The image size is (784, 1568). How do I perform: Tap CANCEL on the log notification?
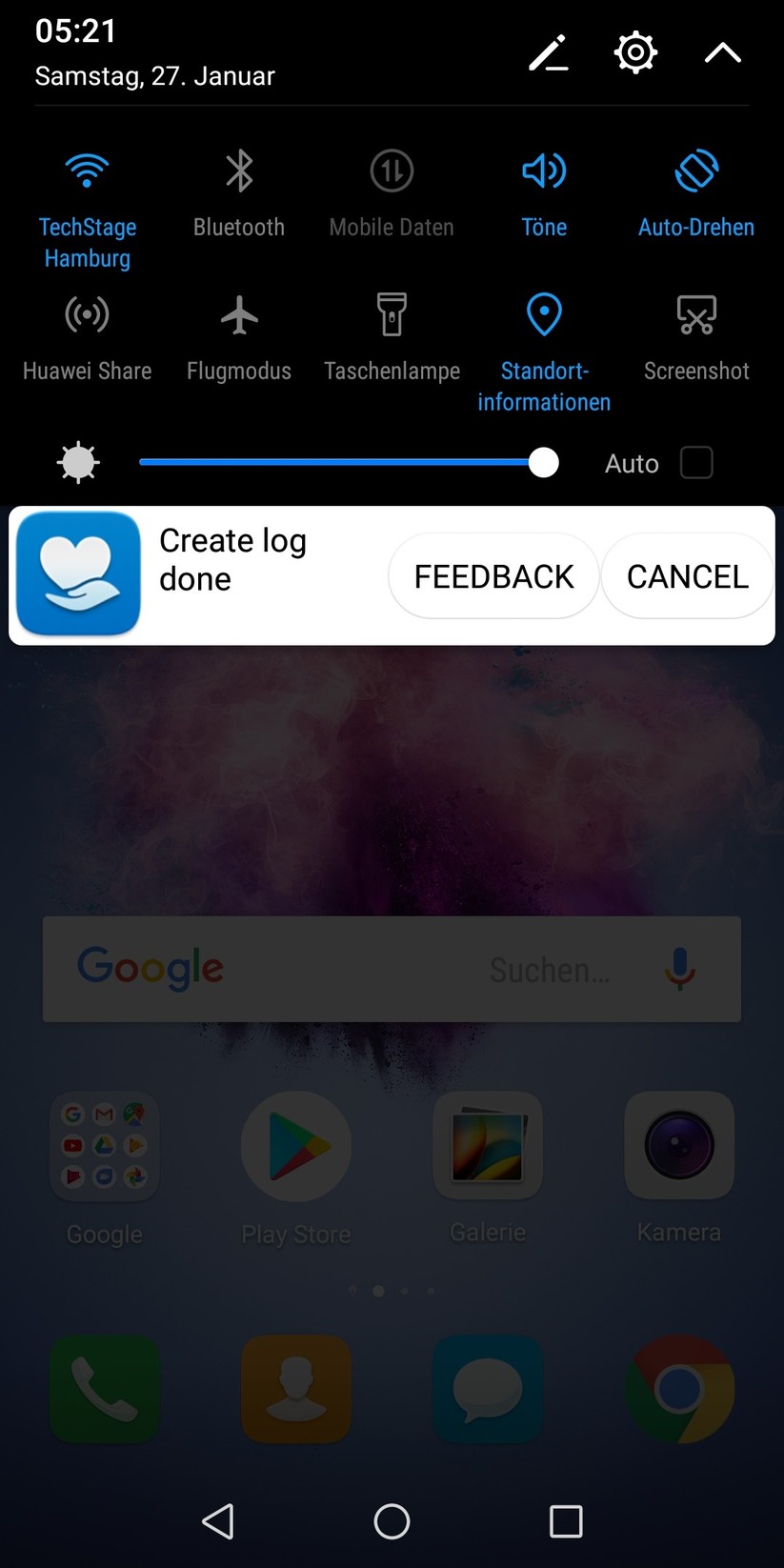688,576
